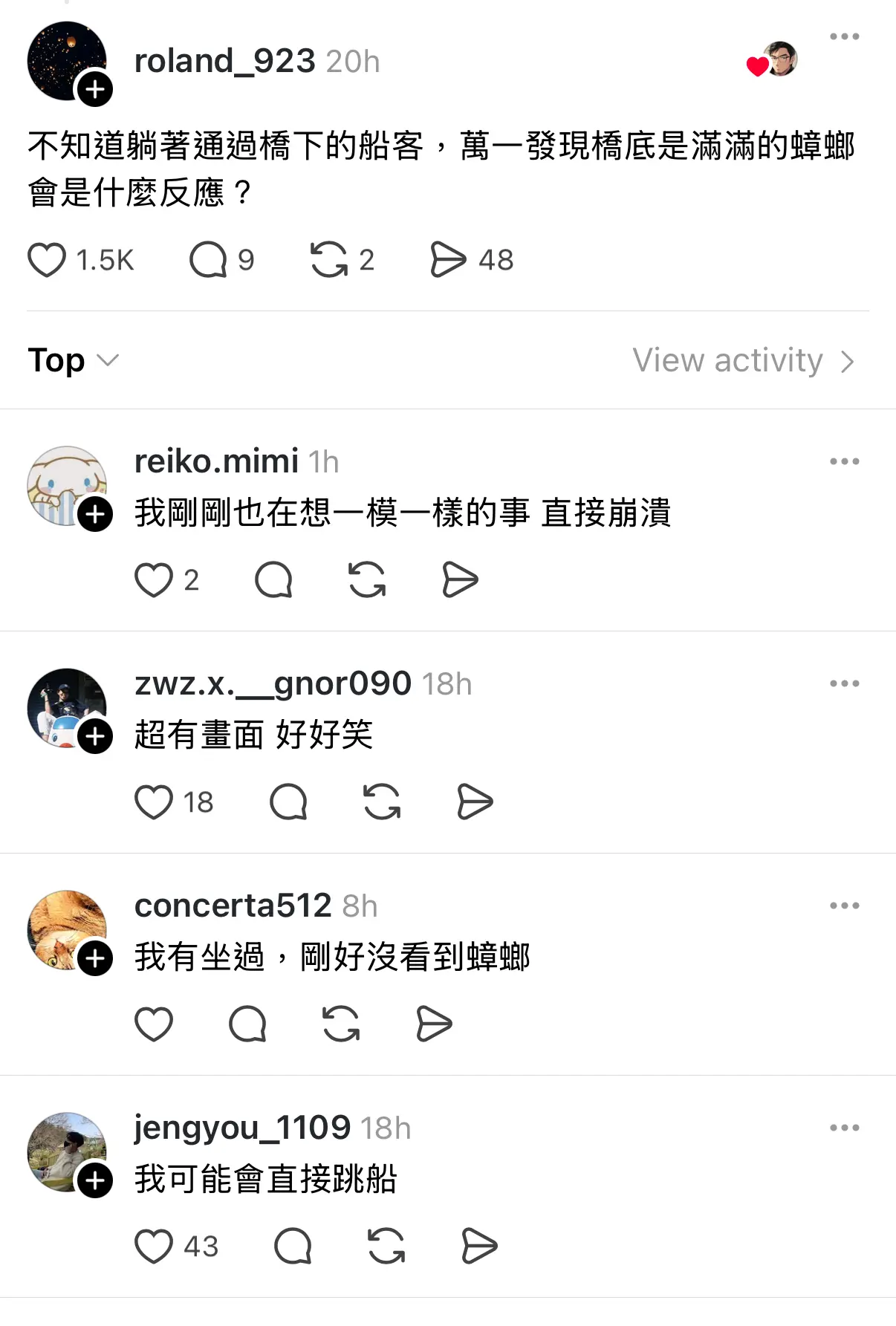This screenshot has width=896, height=1326.
Task: Follow roland_923 via avatar plus badge
Action: point(95,90)
